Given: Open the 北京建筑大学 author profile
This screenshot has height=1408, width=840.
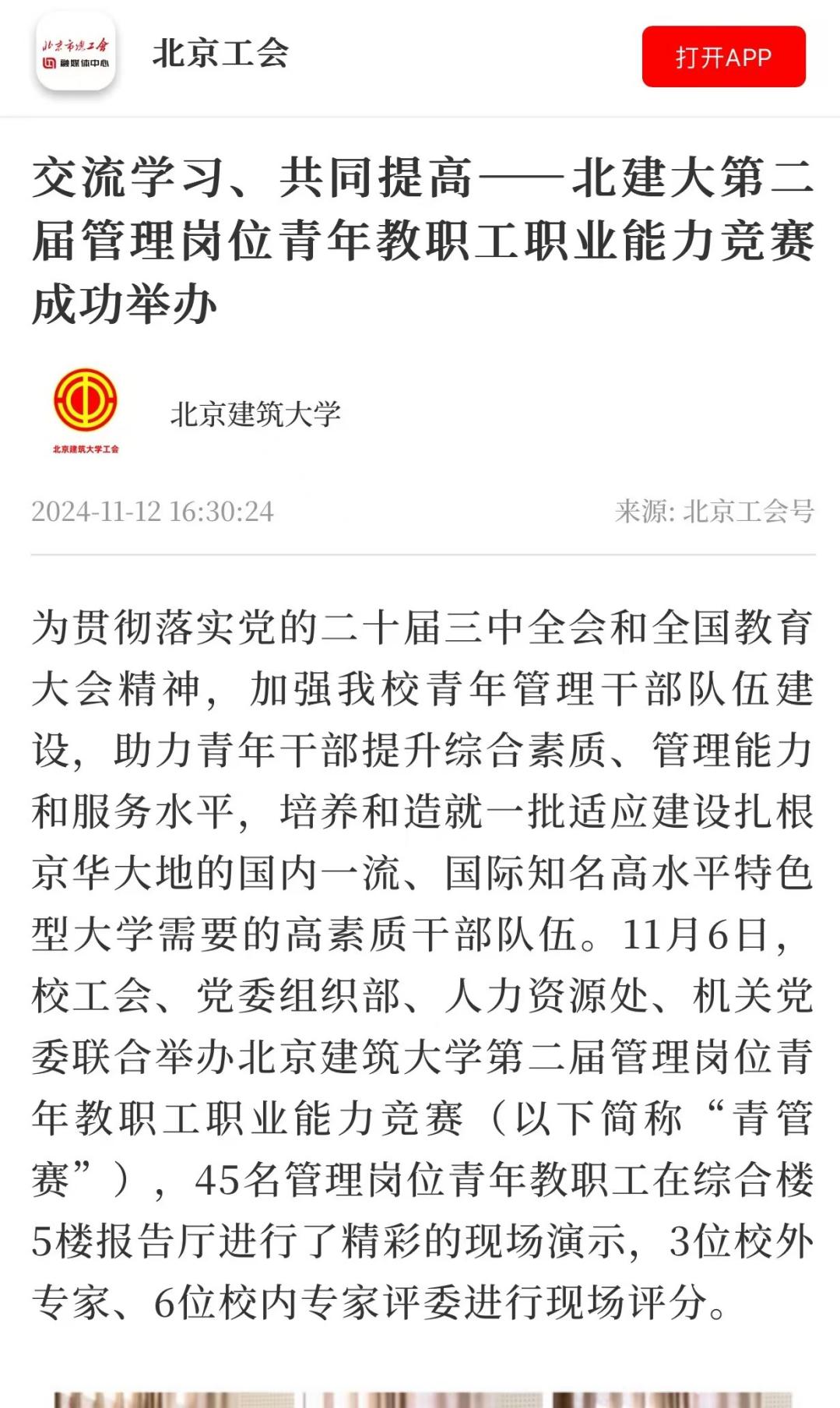Looking at the screenshot, I should pyautogui.click(x=255, y=414).
